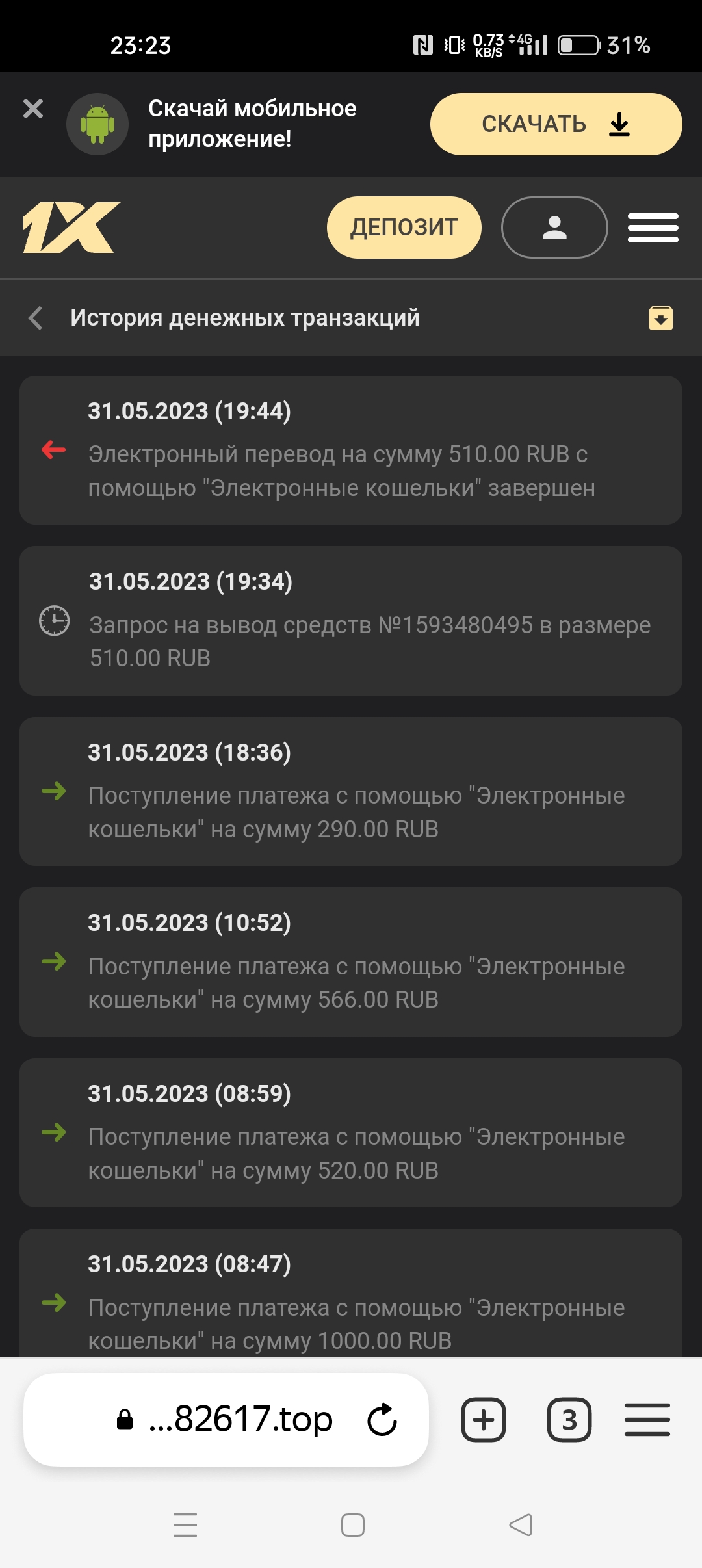Image resolution: width=702 pixels, height=1568 pixels.
Task: Reload the page in browser
Action: pos(382,1420)
